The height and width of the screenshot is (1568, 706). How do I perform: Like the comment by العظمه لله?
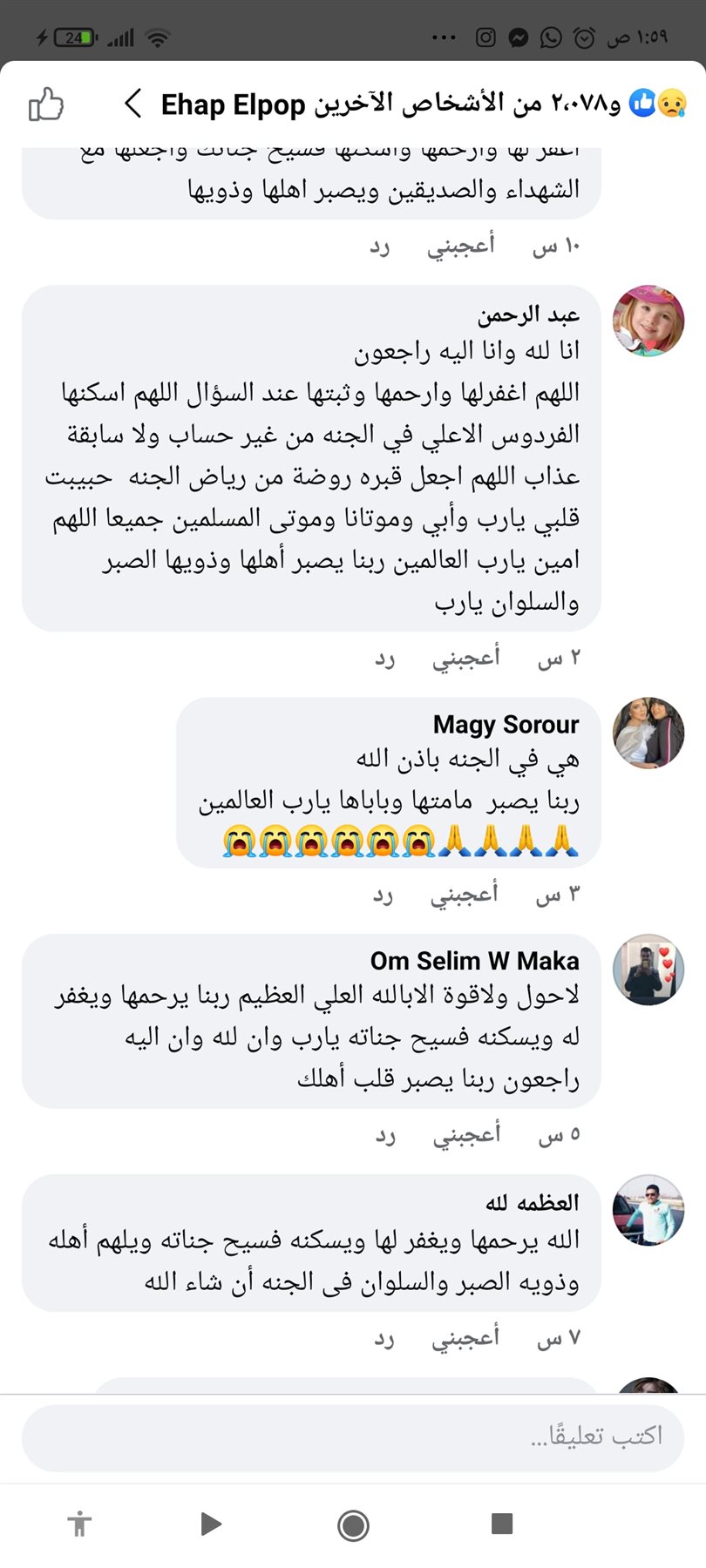[465, 1338]
